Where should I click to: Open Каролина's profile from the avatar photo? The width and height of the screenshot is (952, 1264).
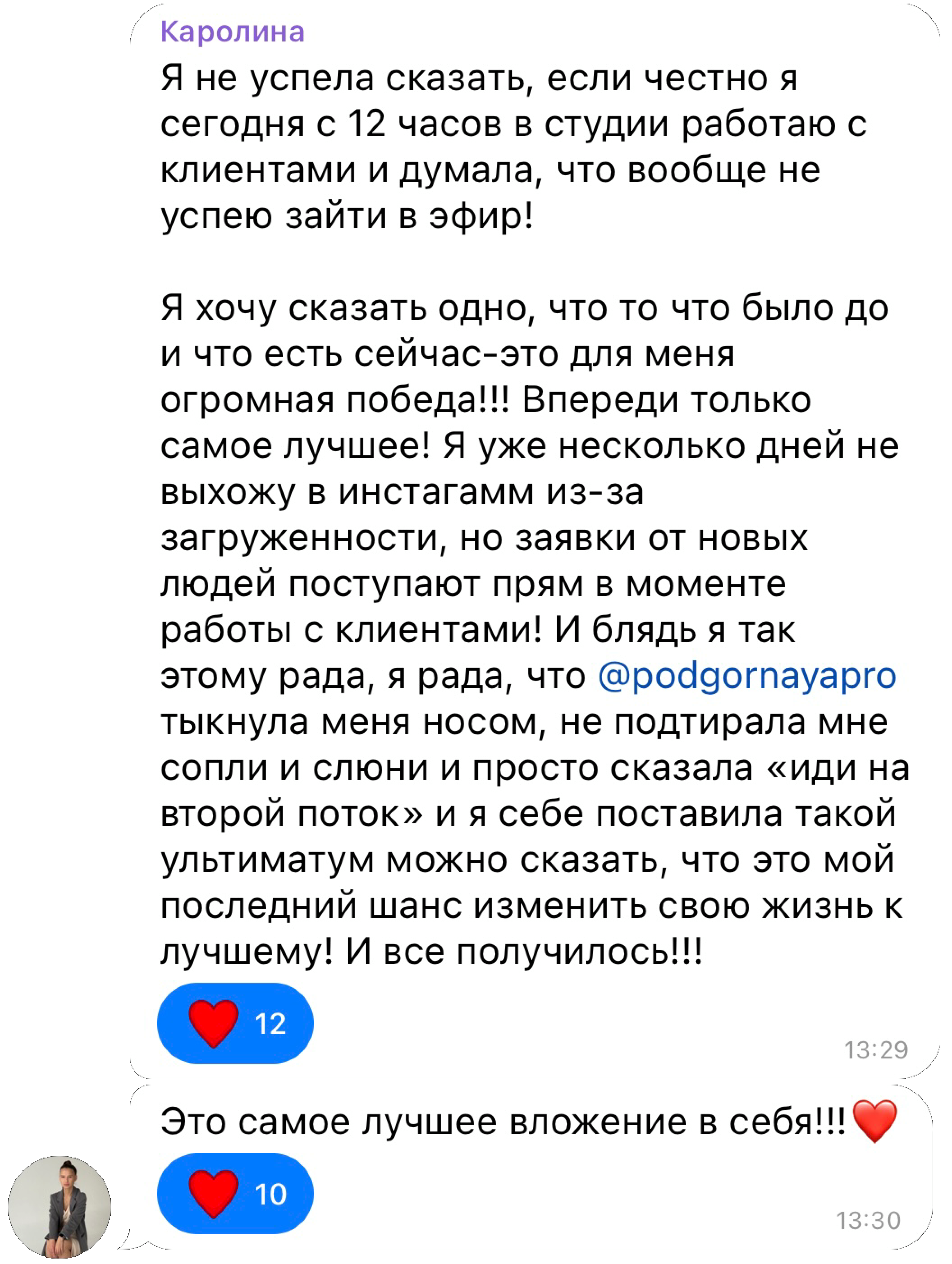[x=59, y=1207]
